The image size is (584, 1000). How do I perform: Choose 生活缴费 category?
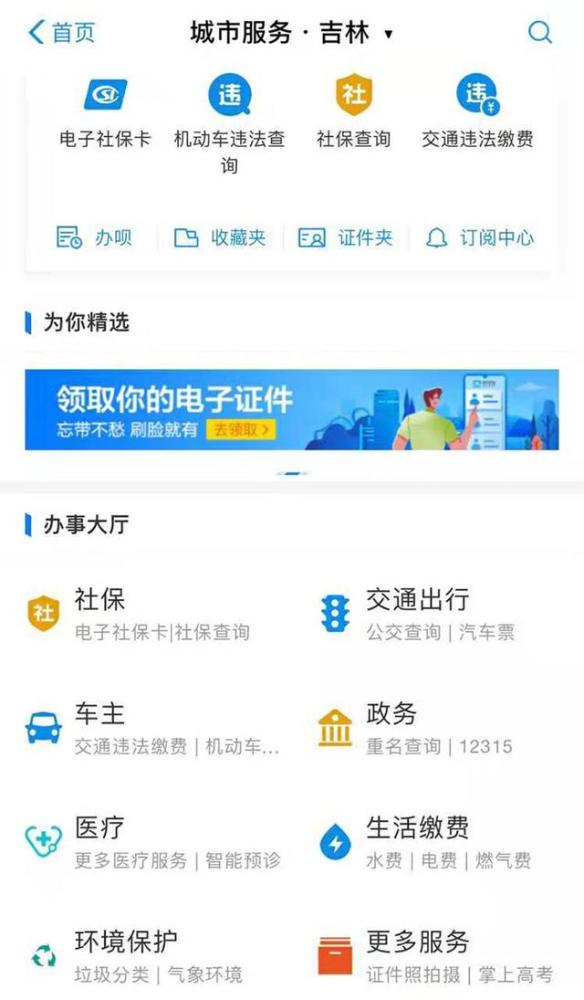(x=425, y=842)
